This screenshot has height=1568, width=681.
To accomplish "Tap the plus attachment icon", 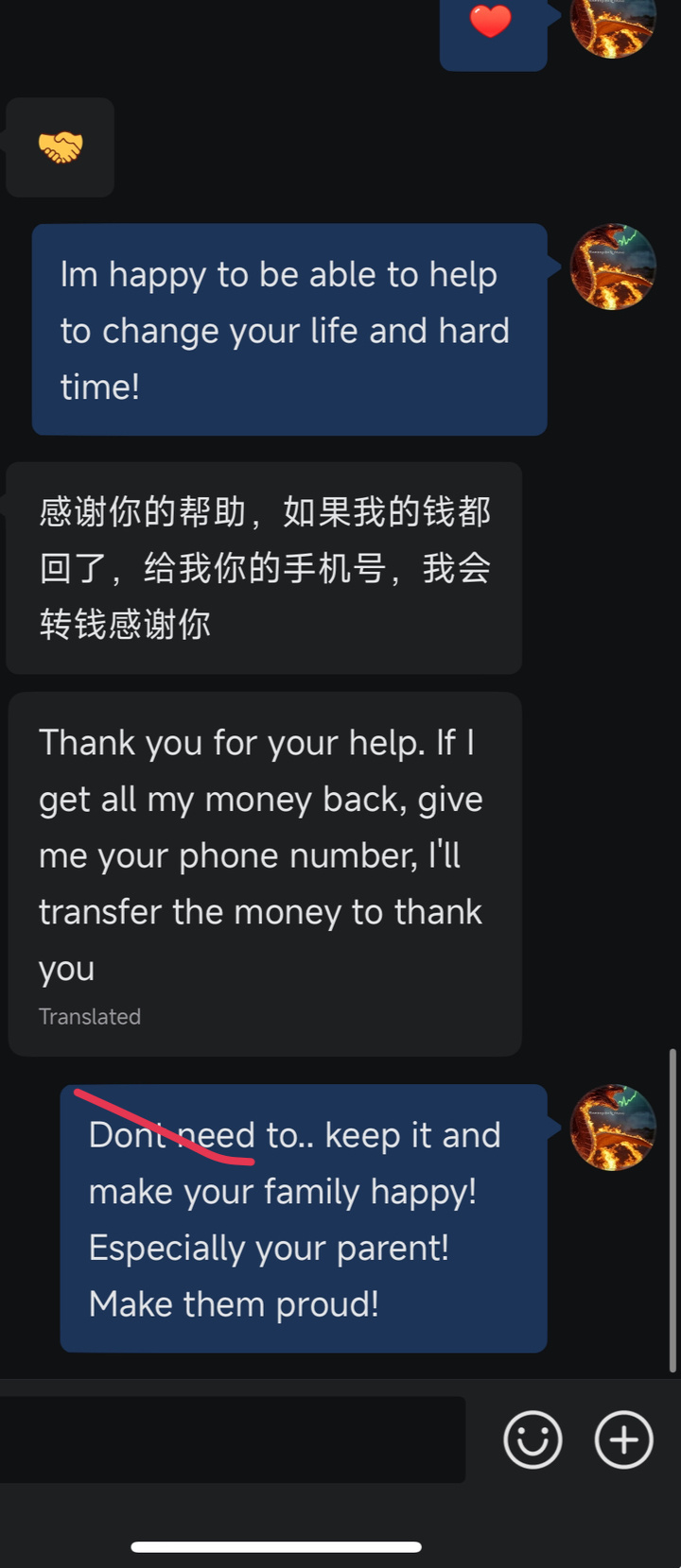I will (x=622, y=1439).
